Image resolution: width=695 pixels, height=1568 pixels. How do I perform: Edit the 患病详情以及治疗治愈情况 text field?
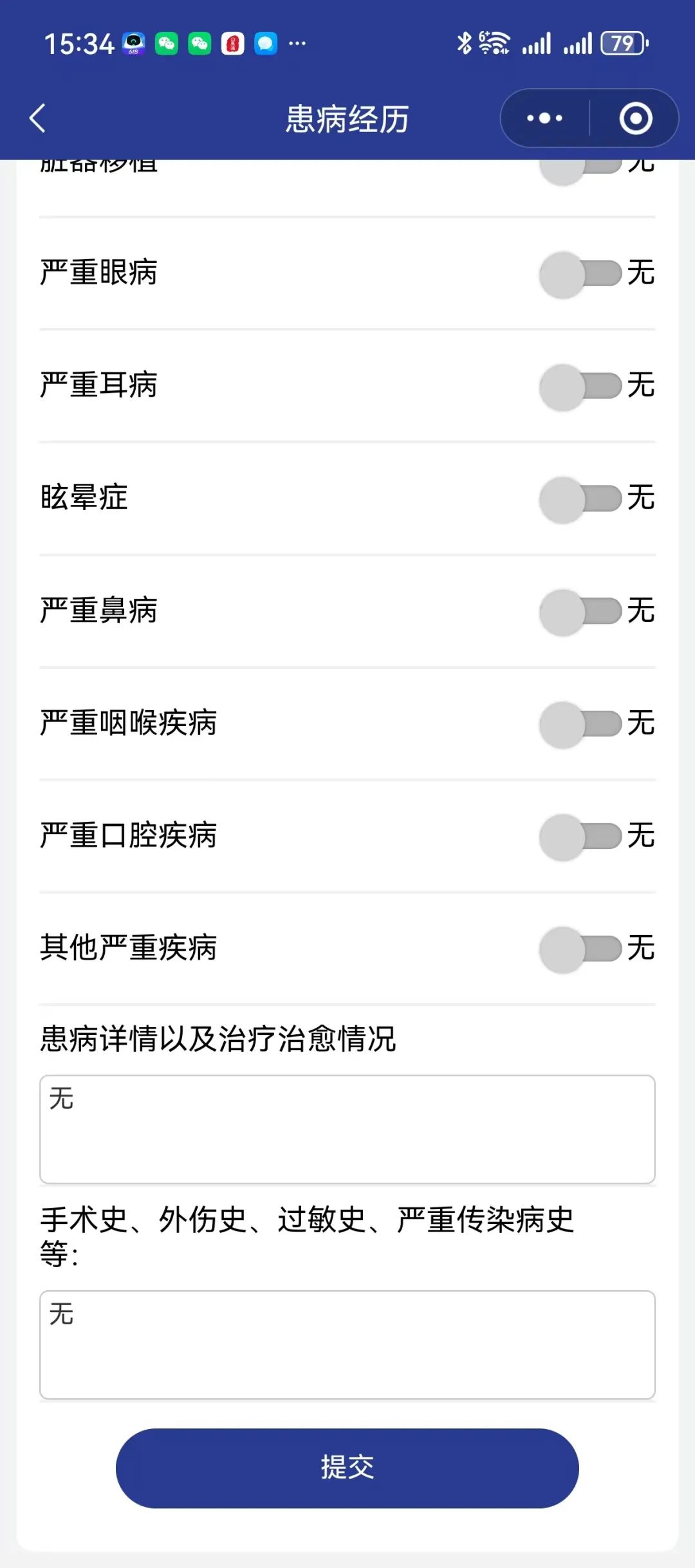pos(347,1129)
